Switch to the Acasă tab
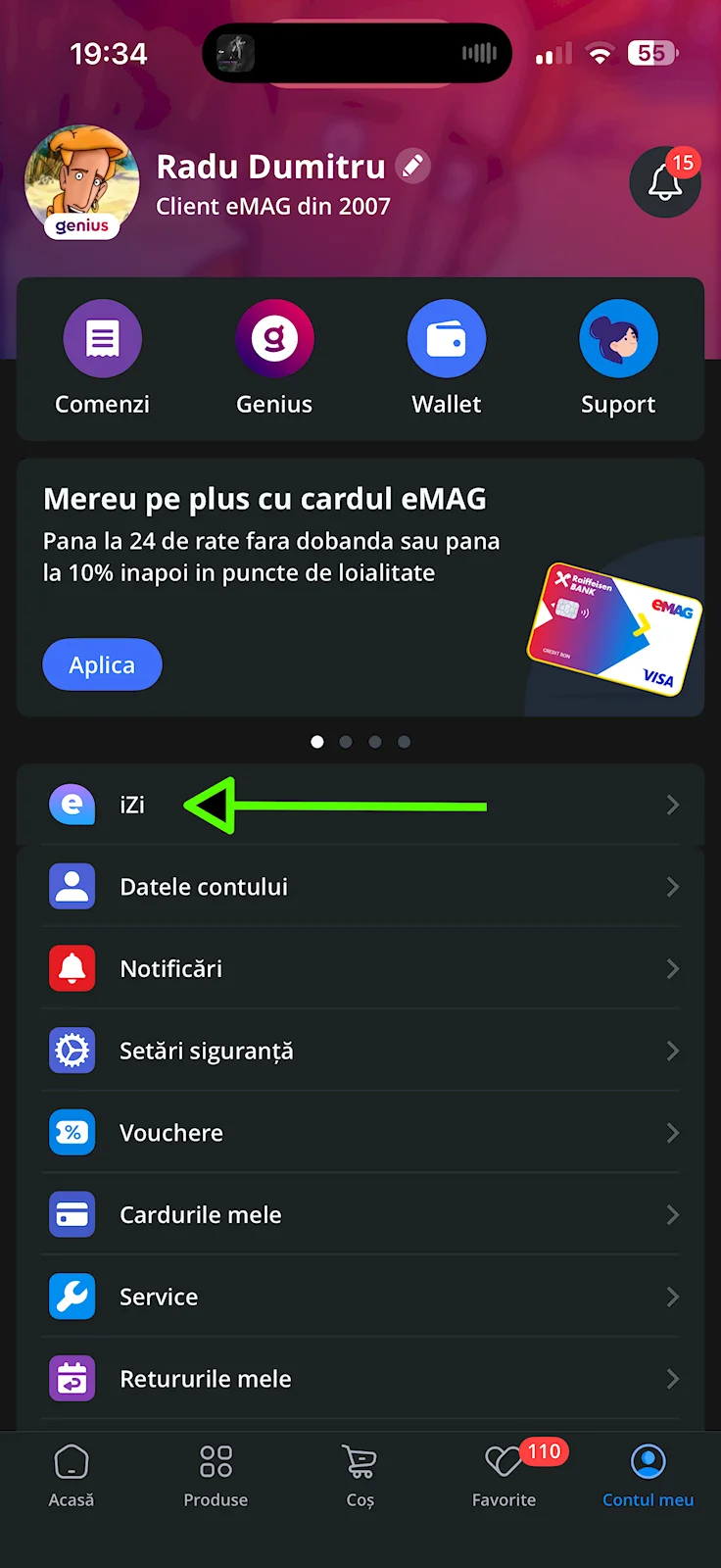This screenshot has width=721, height=1568. click(x=72, y=1475)
